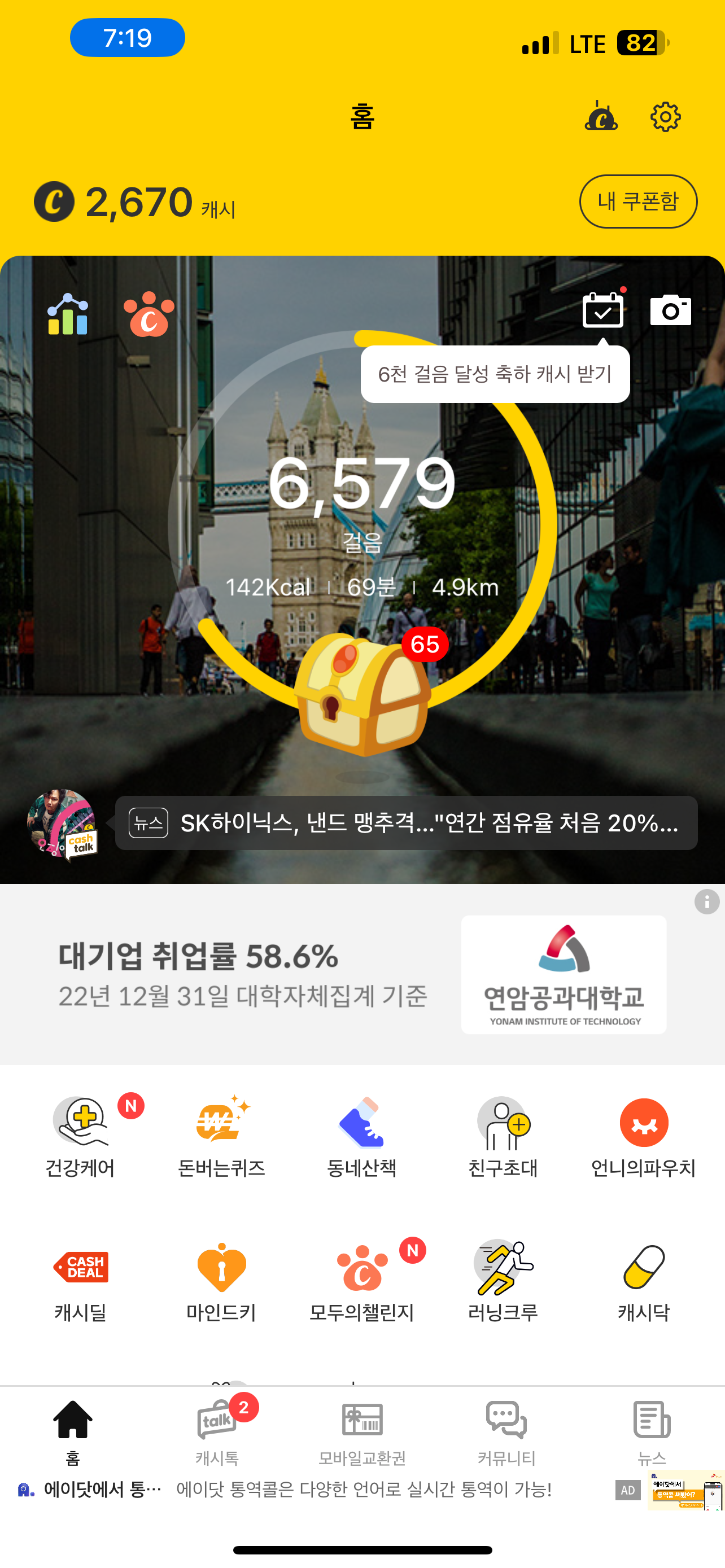The height and width of the screenshot is (1568, 725).
Task: Tap the orange paw icon above the step counter
Action: 149,314
